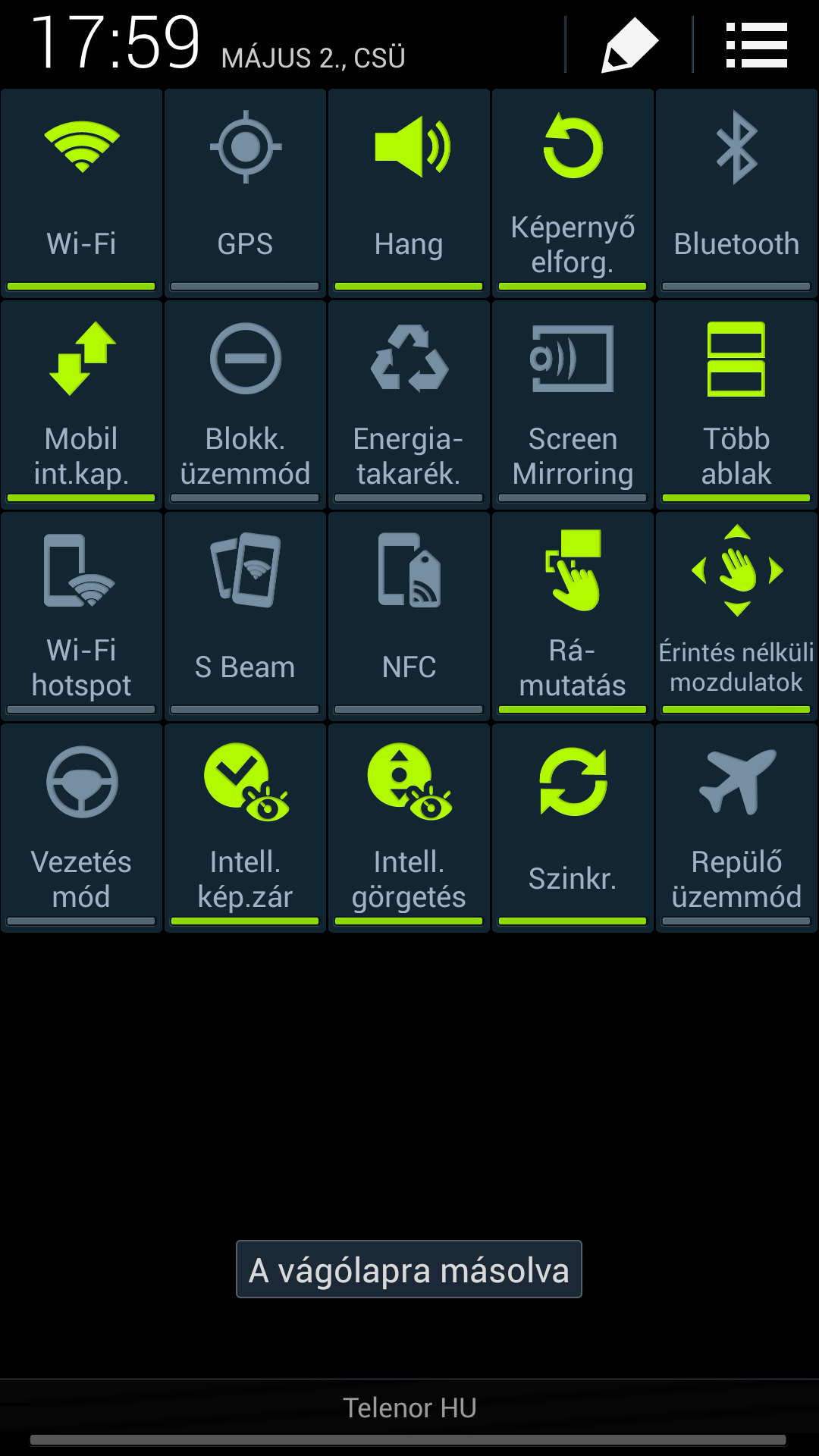Turn on NFC
This screenshot has height=1456, width=819.
coord(409,615)
